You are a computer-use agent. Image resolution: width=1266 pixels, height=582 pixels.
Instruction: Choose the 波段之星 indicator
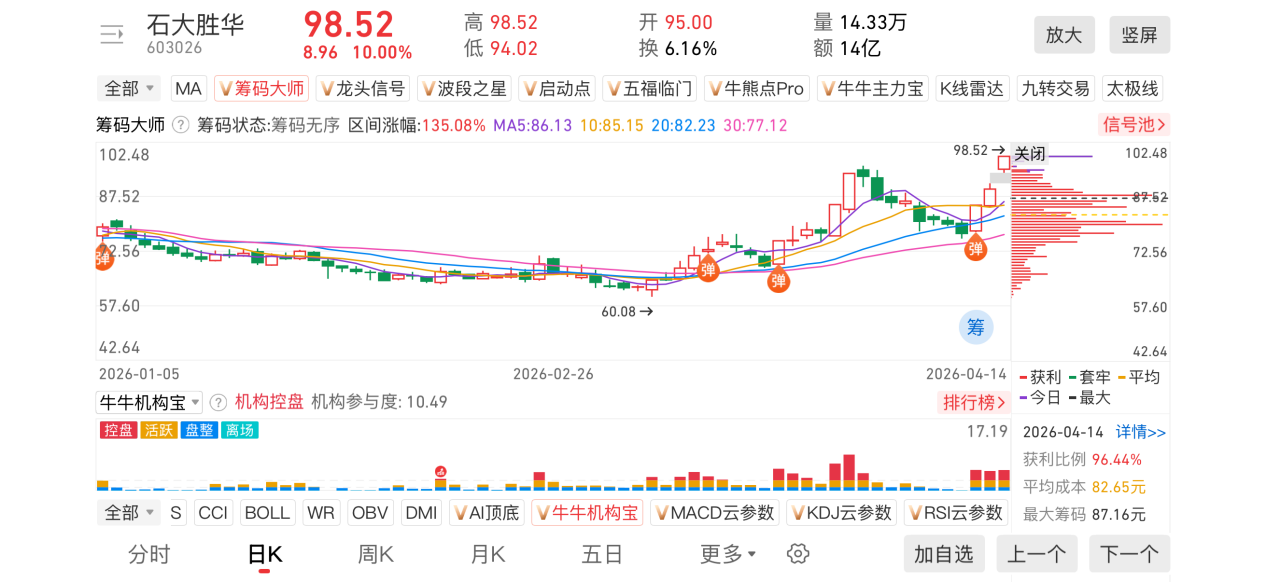[463, 89]
